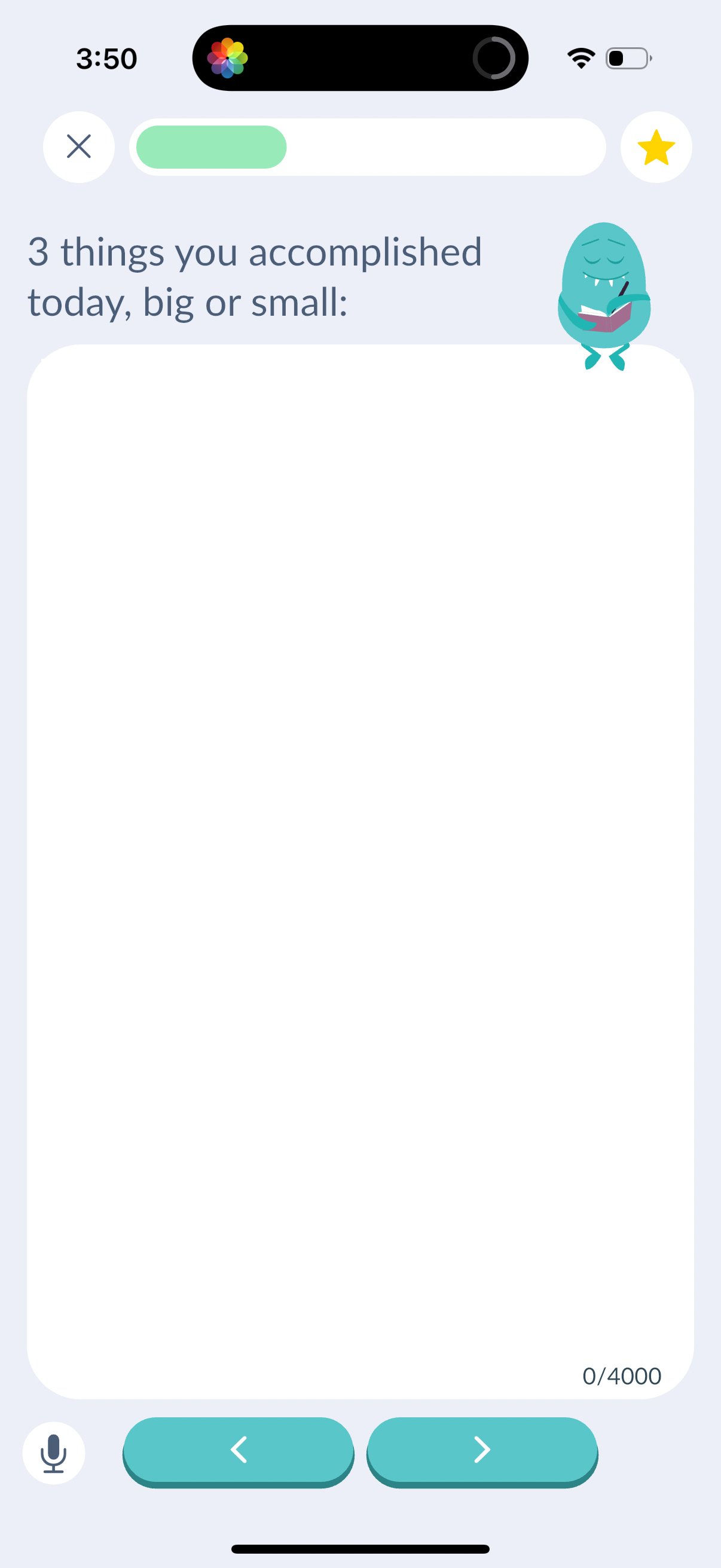
Task: Focus the accomplishments text field
Action: (x=359, y=852)
